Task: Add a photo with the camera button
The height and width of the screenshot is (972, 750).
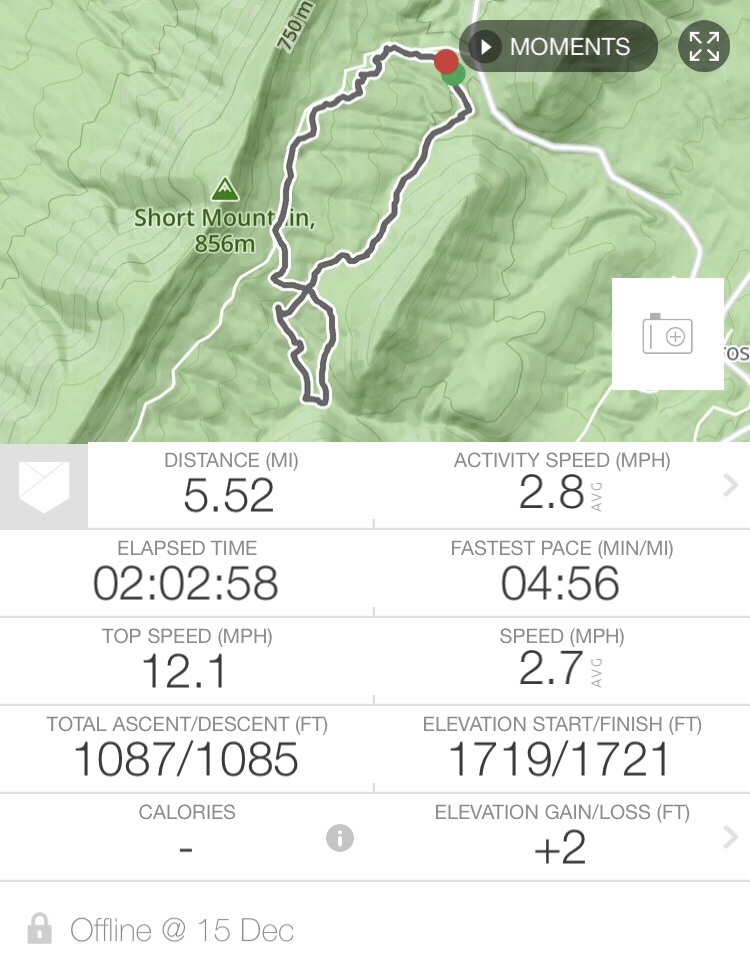Action: click(667, 334)
